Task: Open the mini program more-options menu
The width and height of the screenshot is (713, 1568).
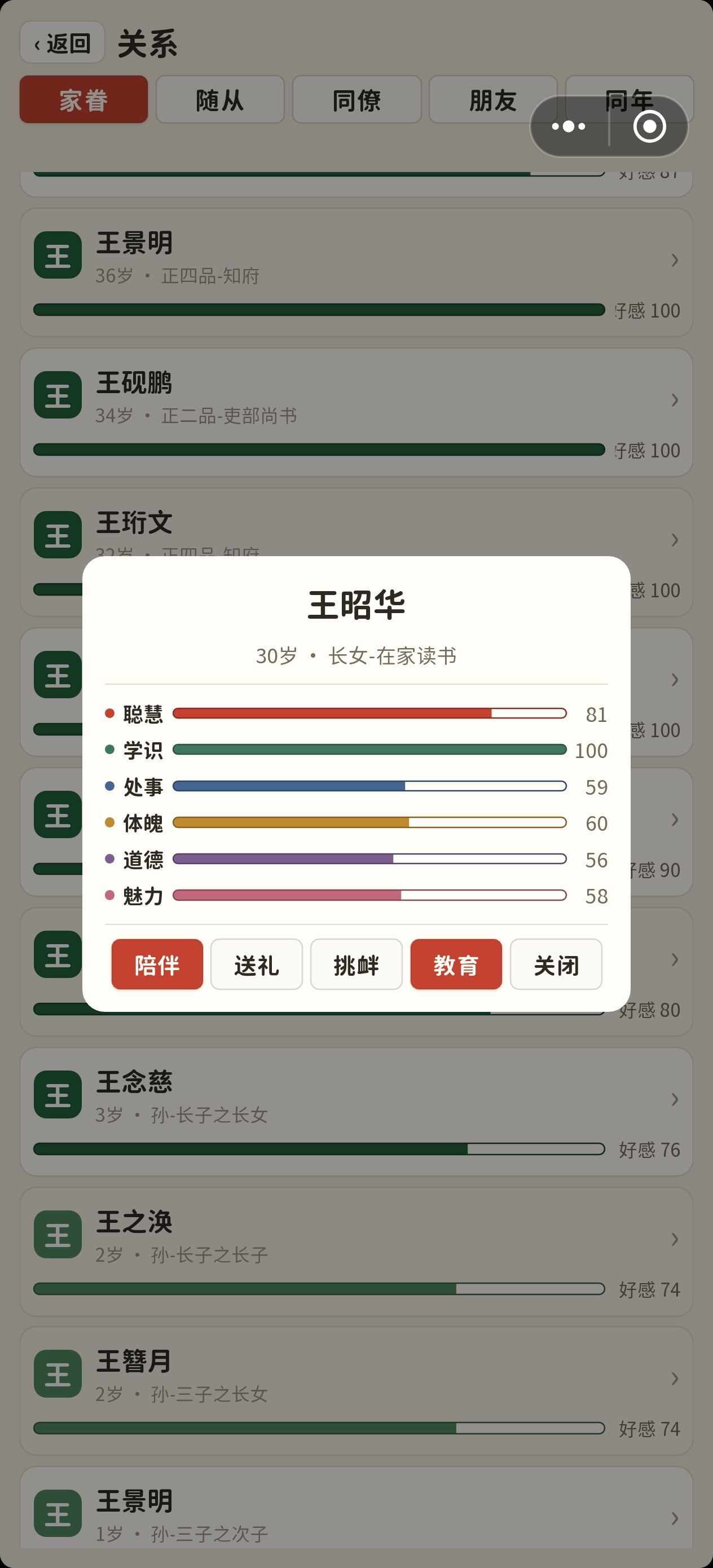Action: pos(569,126)
